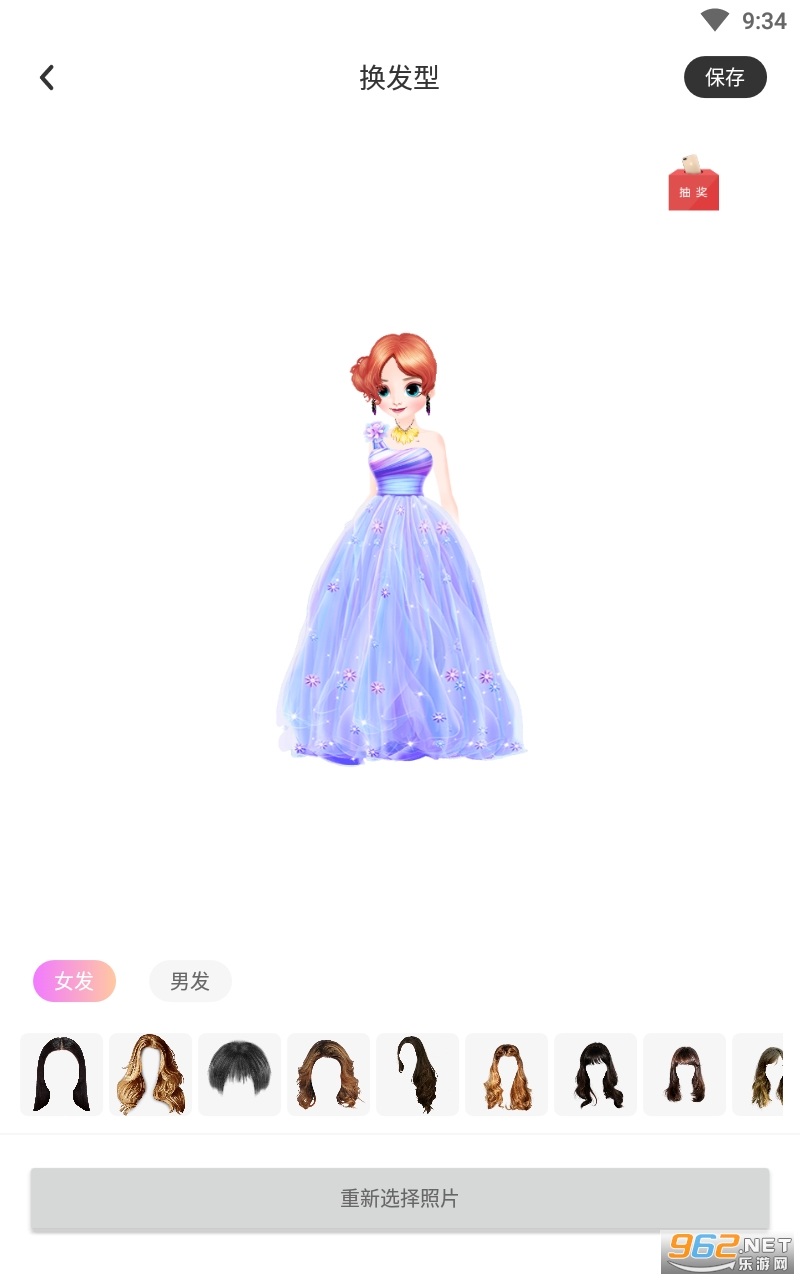Switch to the 男发 men's hair tab
Screen dimensions: 800x1280
[x=190, y=981]
